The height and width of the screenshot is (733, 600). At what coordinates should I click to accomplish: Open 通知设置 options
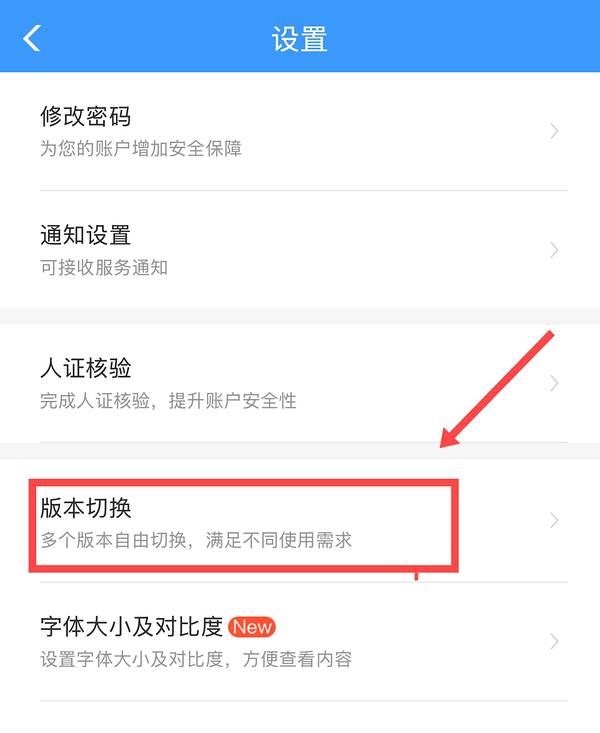coord(300,250)
